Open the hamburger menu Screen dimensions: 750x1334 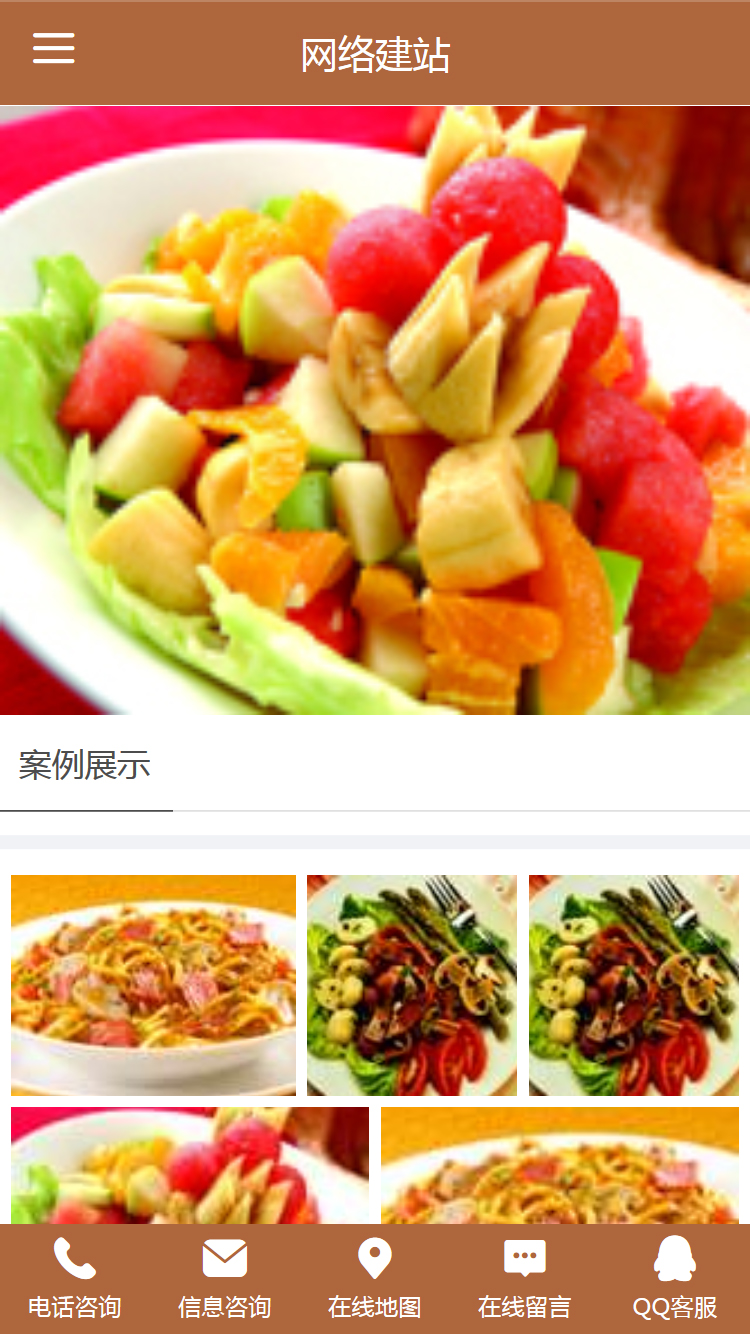point(54,48)
